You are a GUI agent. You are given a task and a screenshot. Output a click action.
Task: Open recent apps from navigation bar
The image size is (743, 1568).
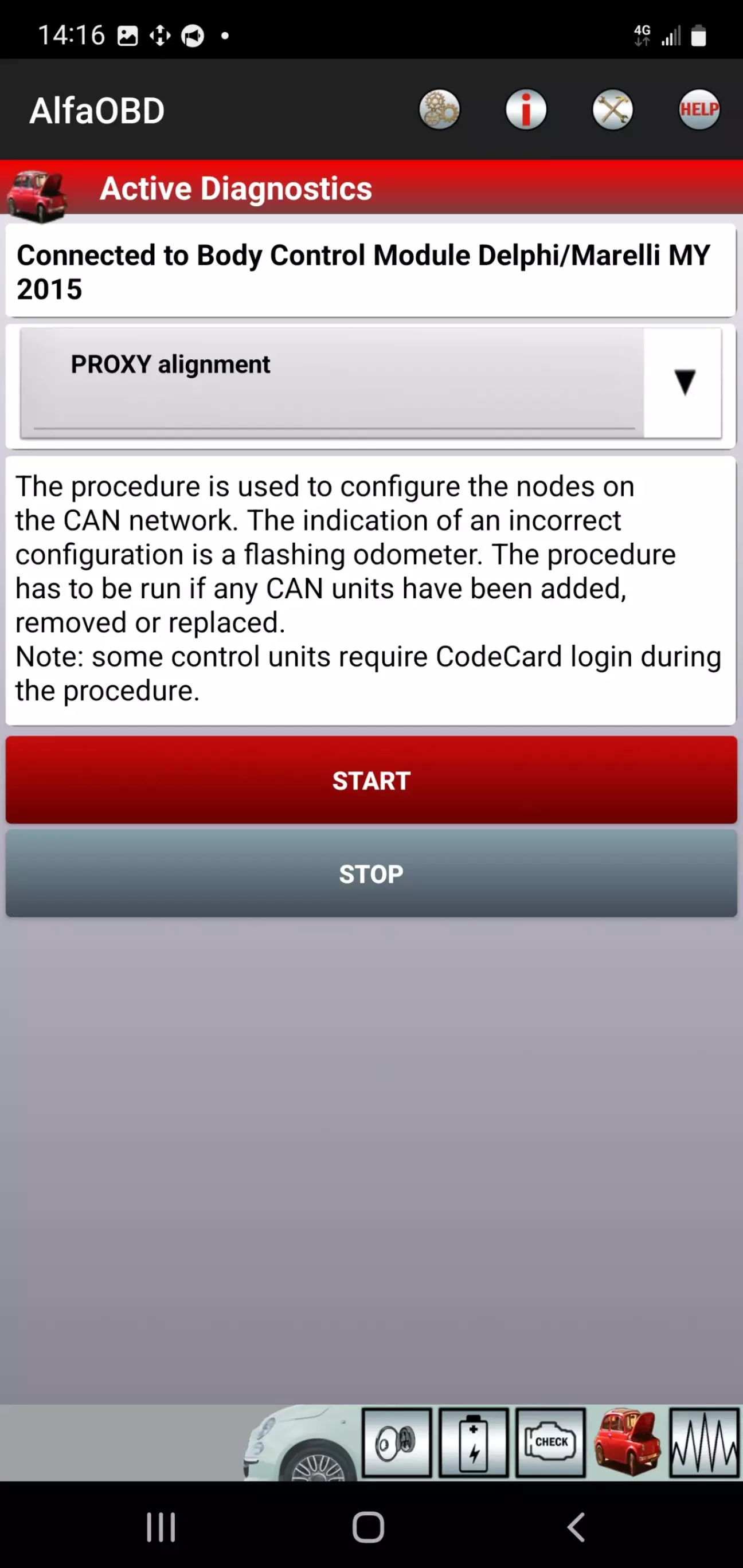pyautogui.click(x=161, y=1527)
